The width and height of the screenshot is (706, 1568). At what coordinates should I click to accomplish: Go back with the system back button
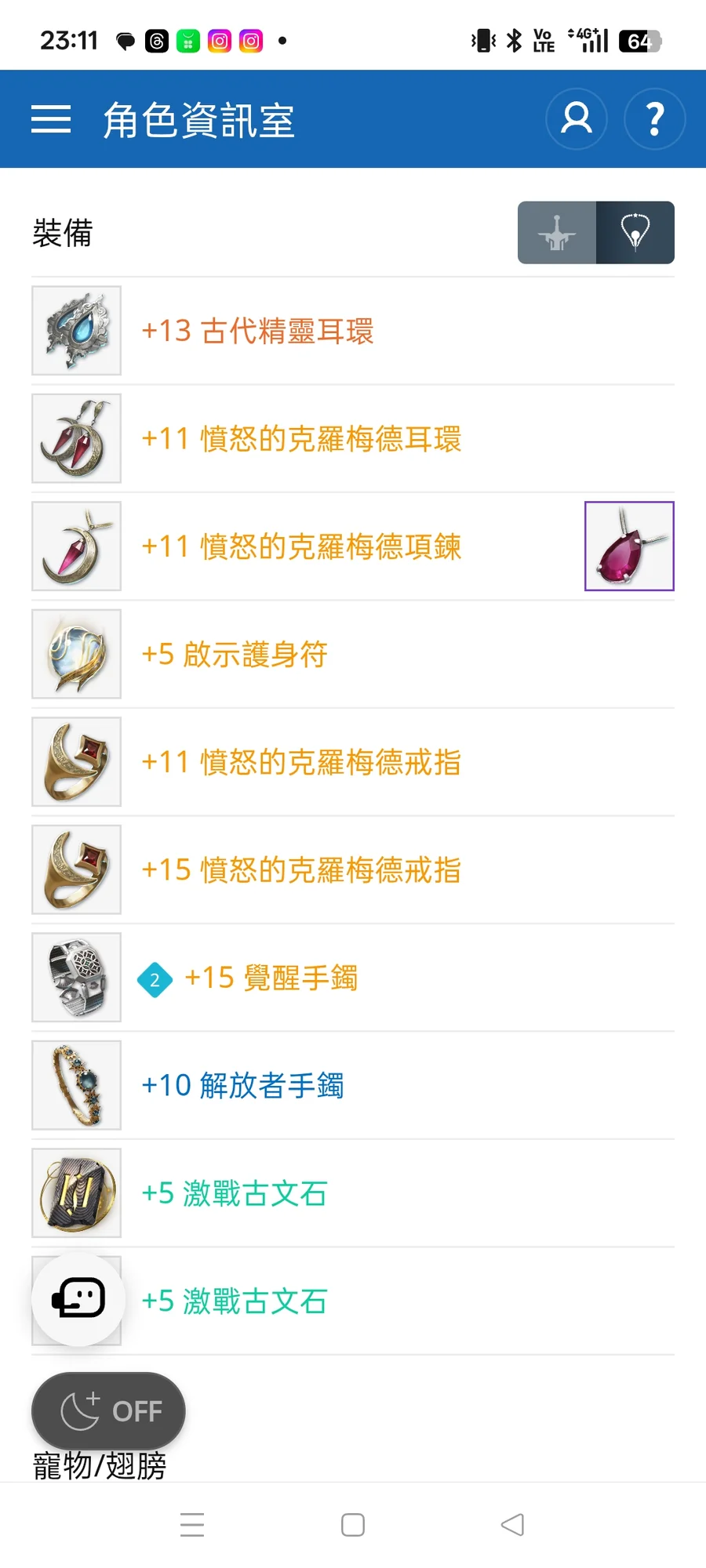[512, 1525]
